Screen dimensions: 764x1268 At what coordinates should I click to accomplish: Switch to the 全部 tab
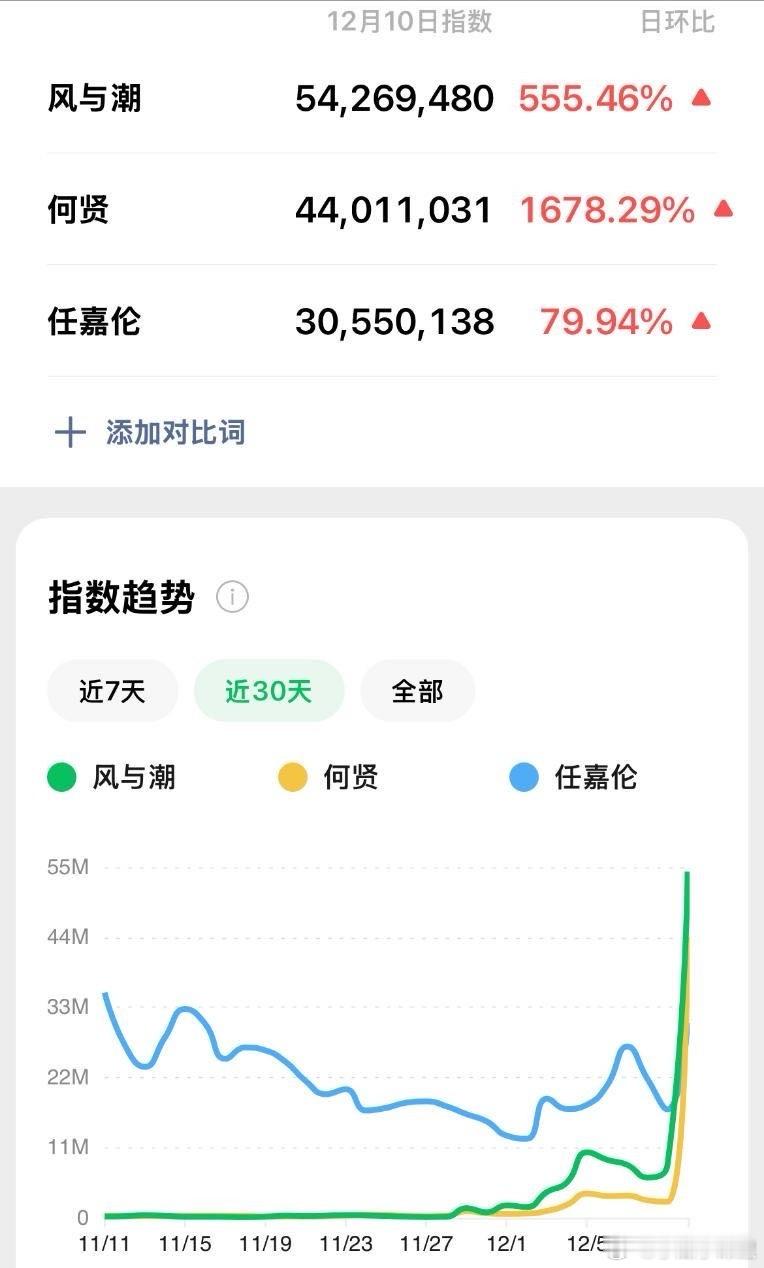point(417,690)
